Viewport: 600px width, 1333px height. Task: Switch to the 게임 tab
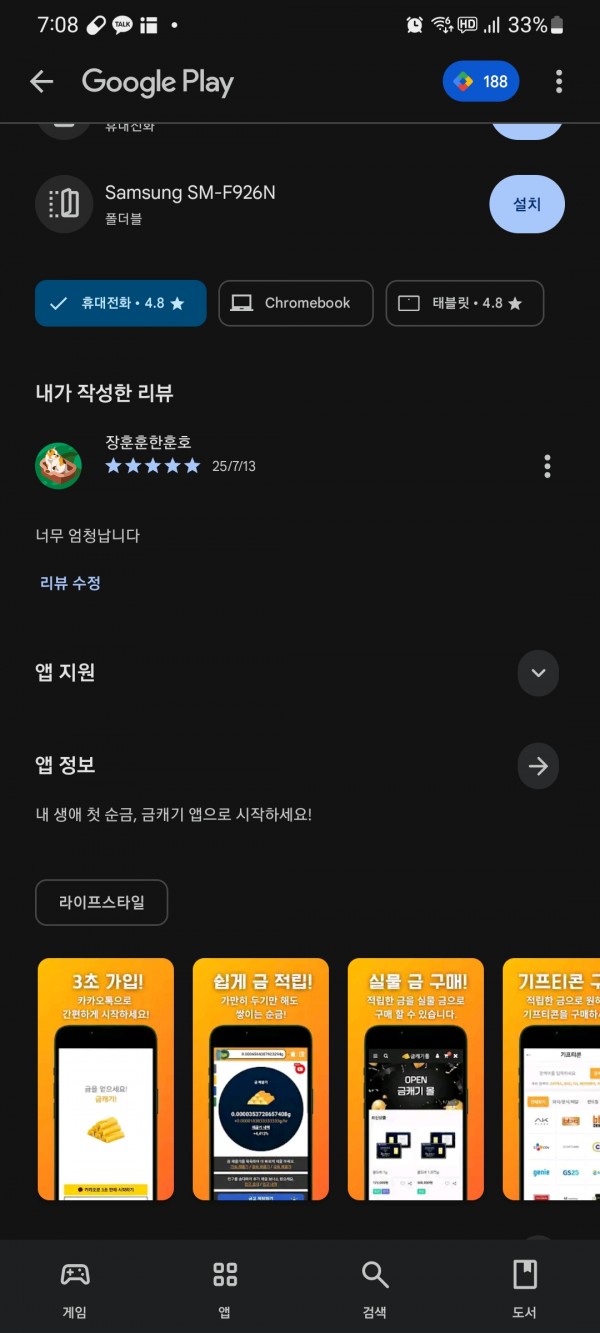point(75,1288)
